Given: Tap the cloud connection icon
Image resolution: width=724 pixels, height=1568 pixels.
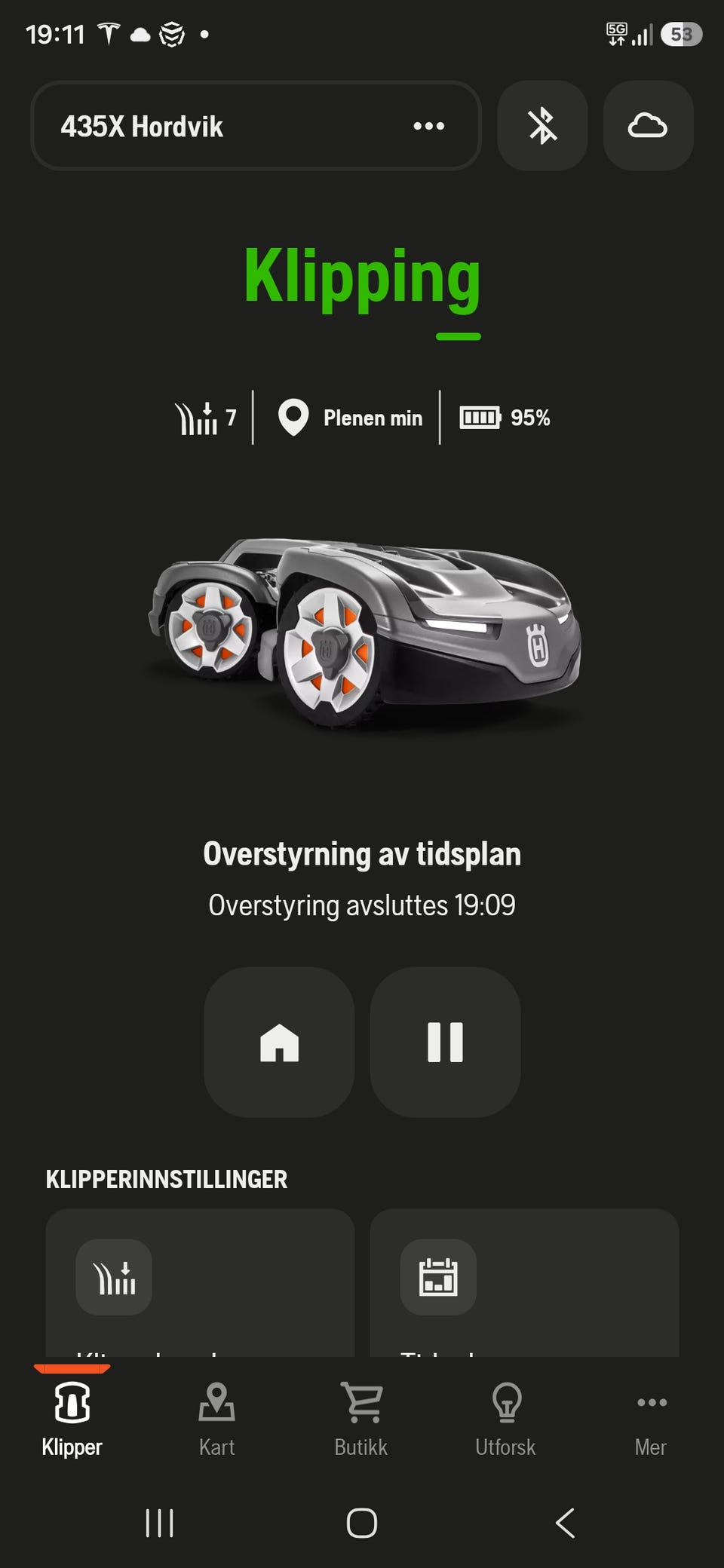Looking at the screenshot, I should pyautogui.click(x=648, y=125).
